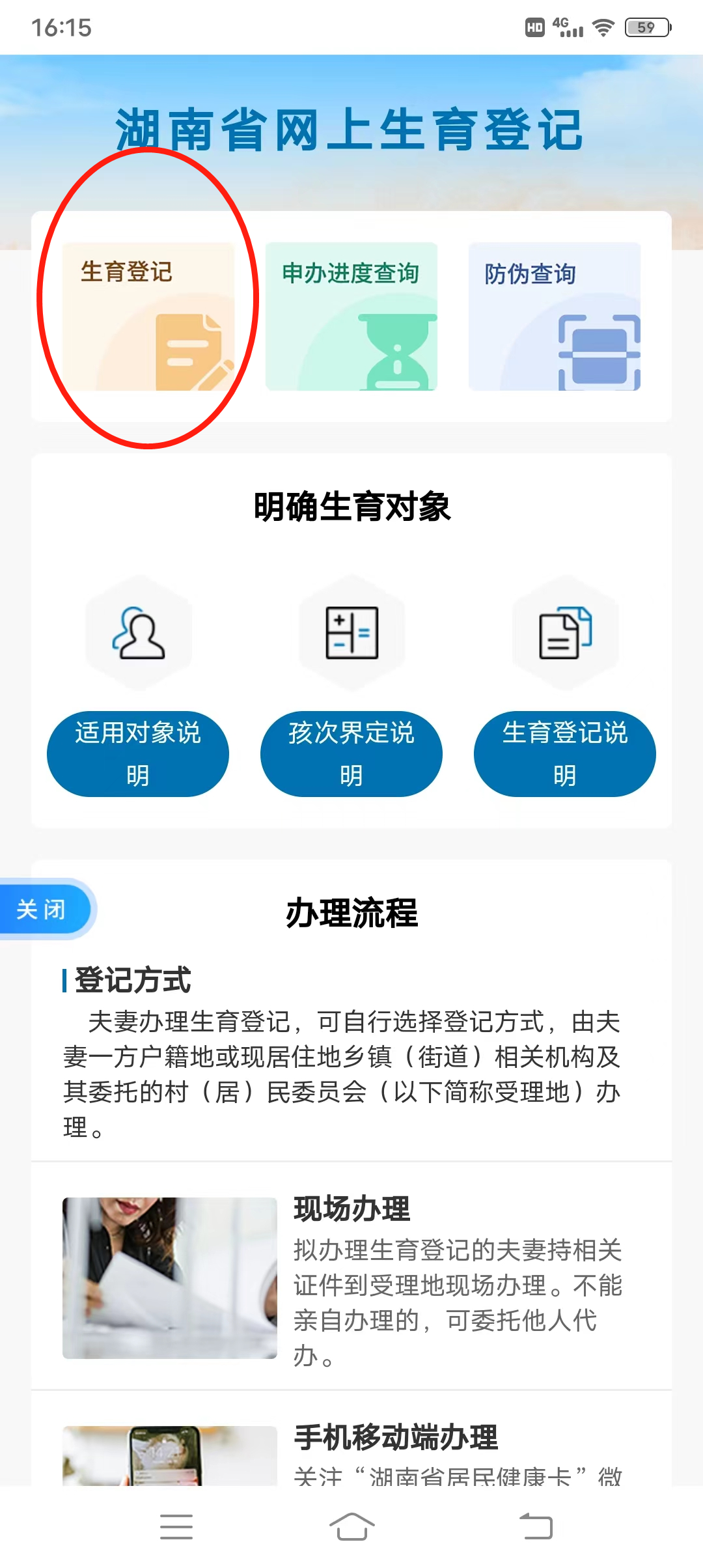Image resolution: width=703 pixels, height=1568 pixels.
Task: Open the 防伪查询 verification card
Action: point(554,316)
